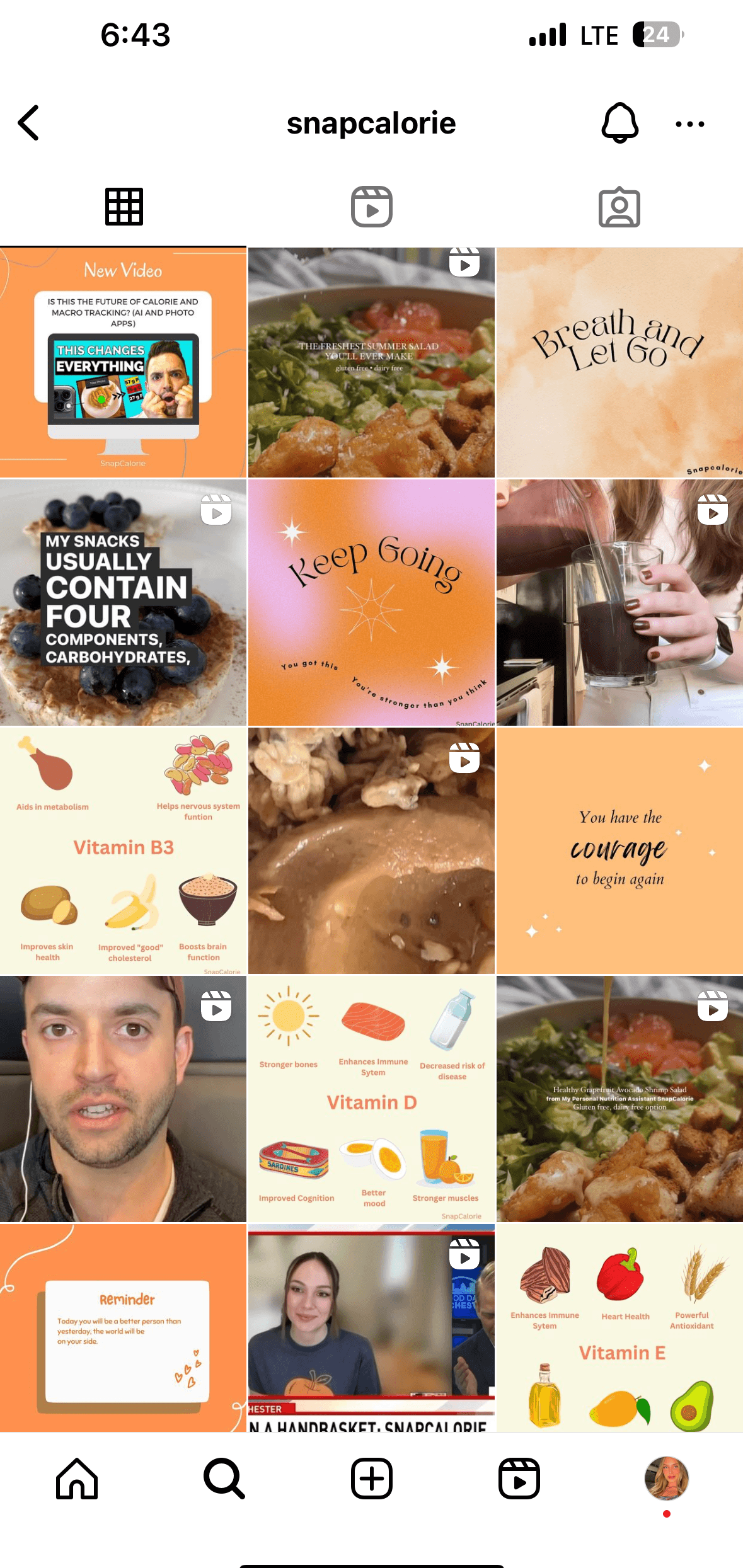
Task: Switch to the Reels tab on the profile
Action: pos(371,207)
